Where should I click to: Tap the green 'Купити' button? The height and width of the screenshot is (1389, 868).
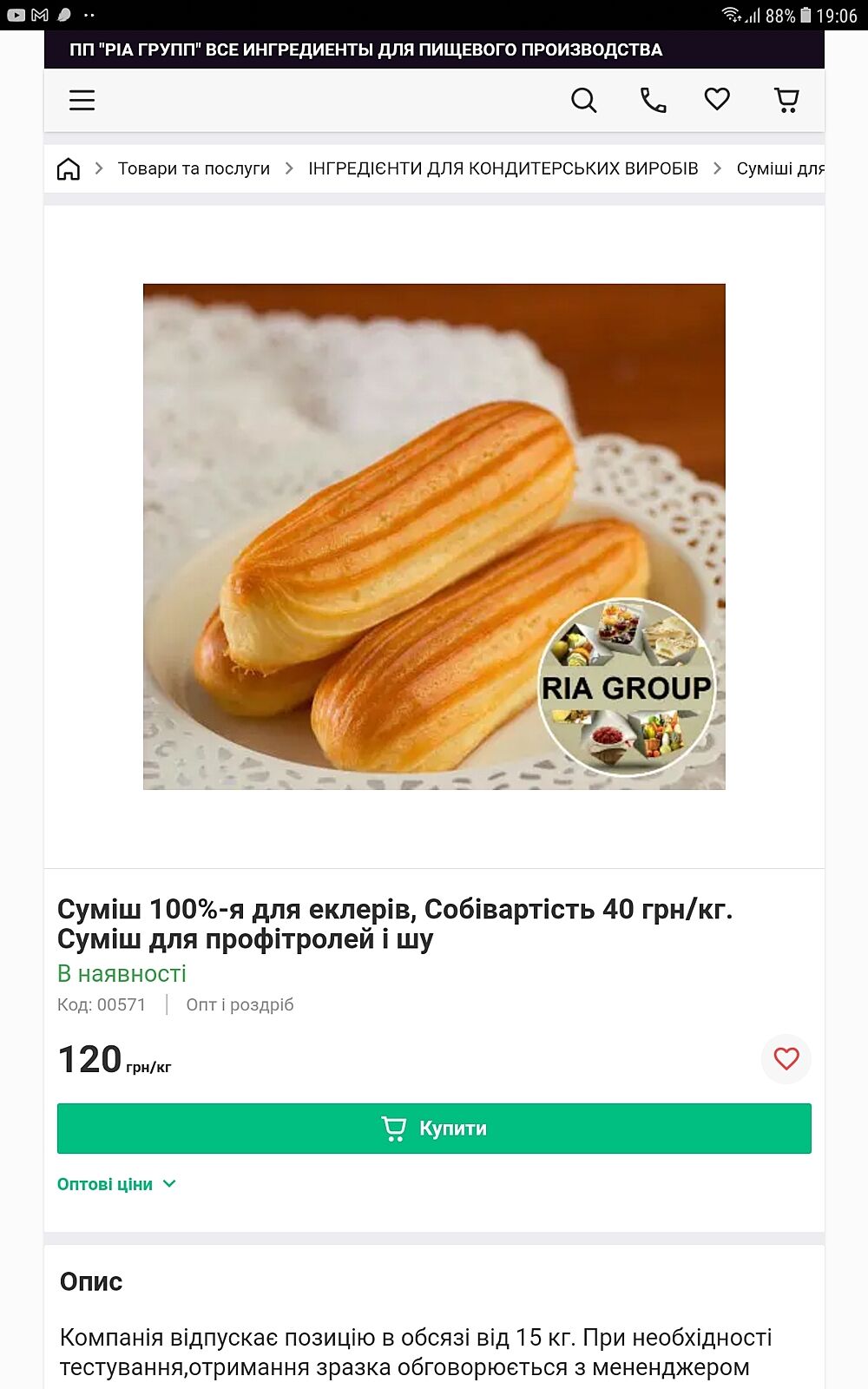[x=434, y=1129]
